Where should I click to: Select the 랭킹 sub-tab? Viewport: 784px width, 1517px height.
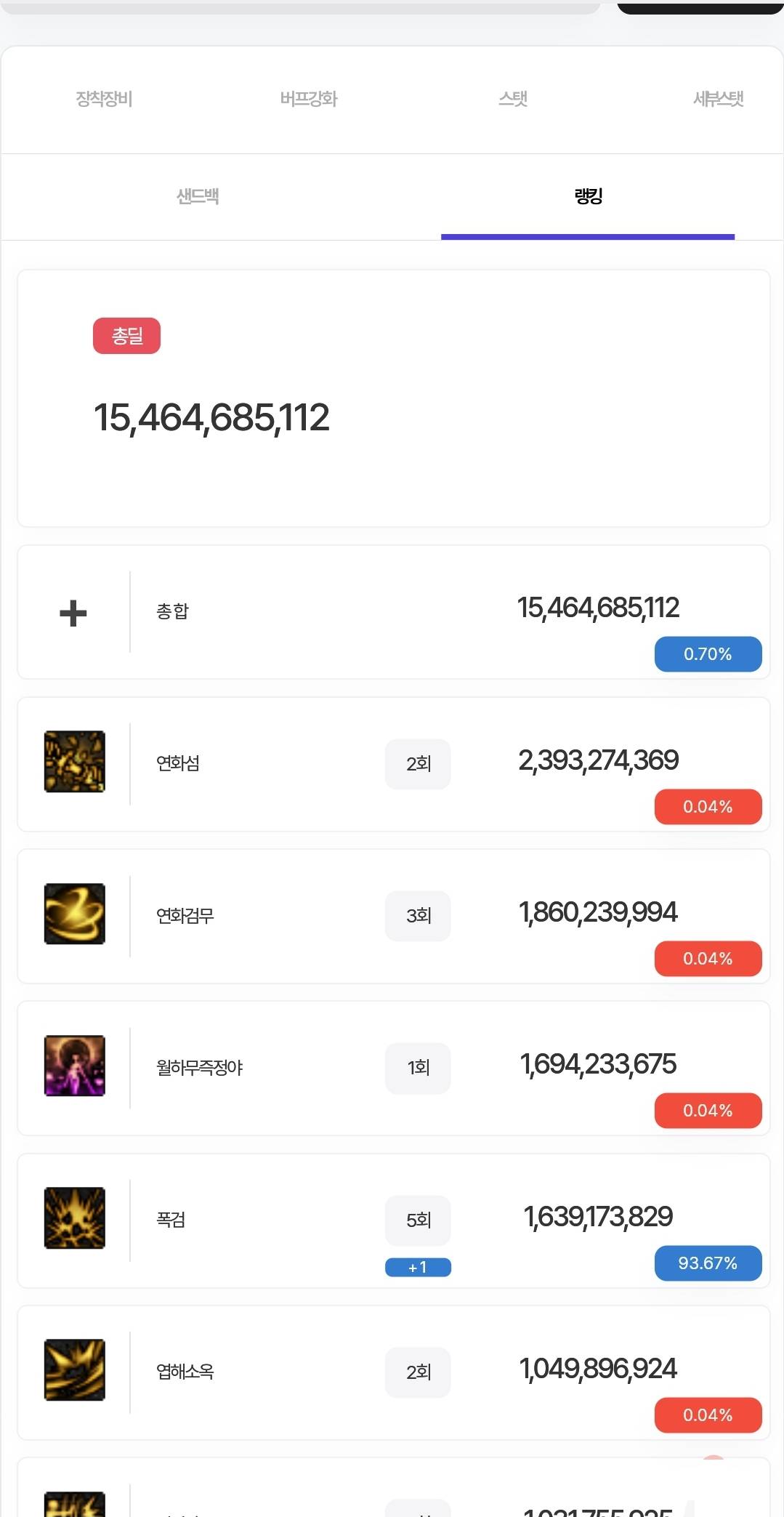click(588, 196)
